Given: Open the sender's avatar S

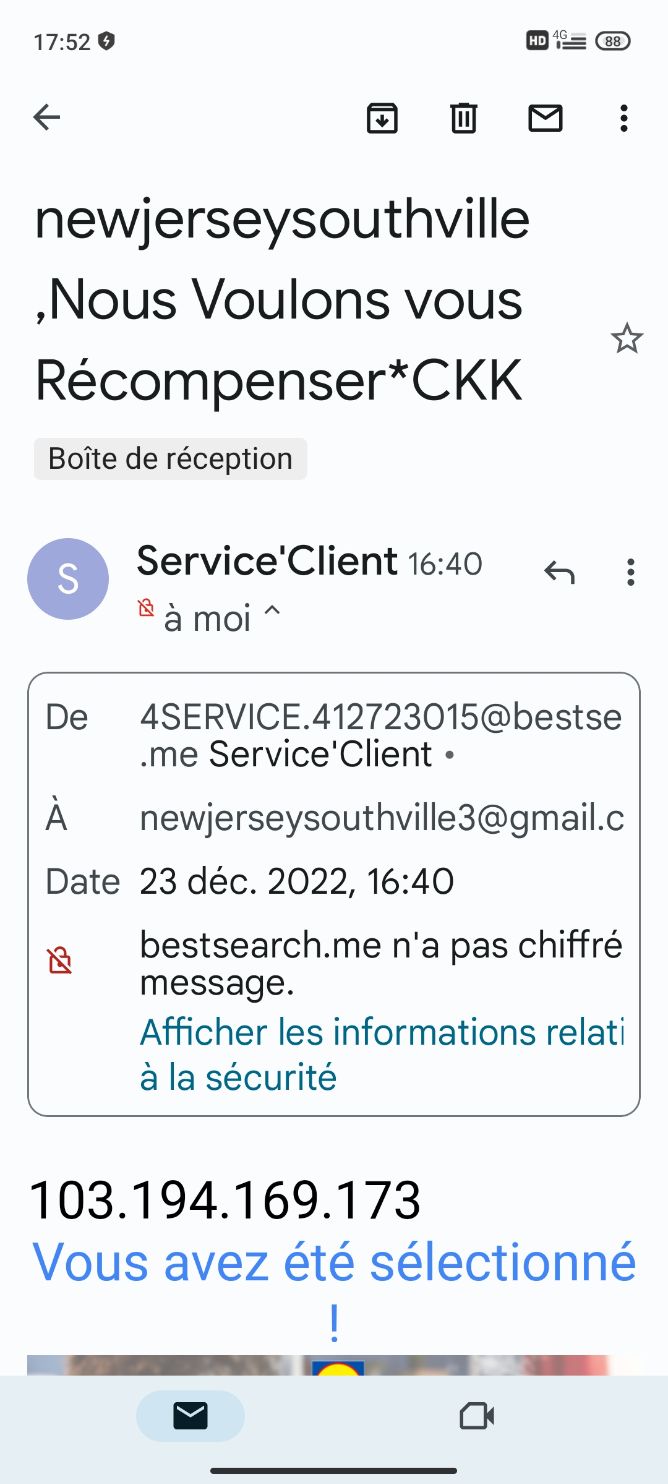Looking at the screenshot, I should 68,579.
